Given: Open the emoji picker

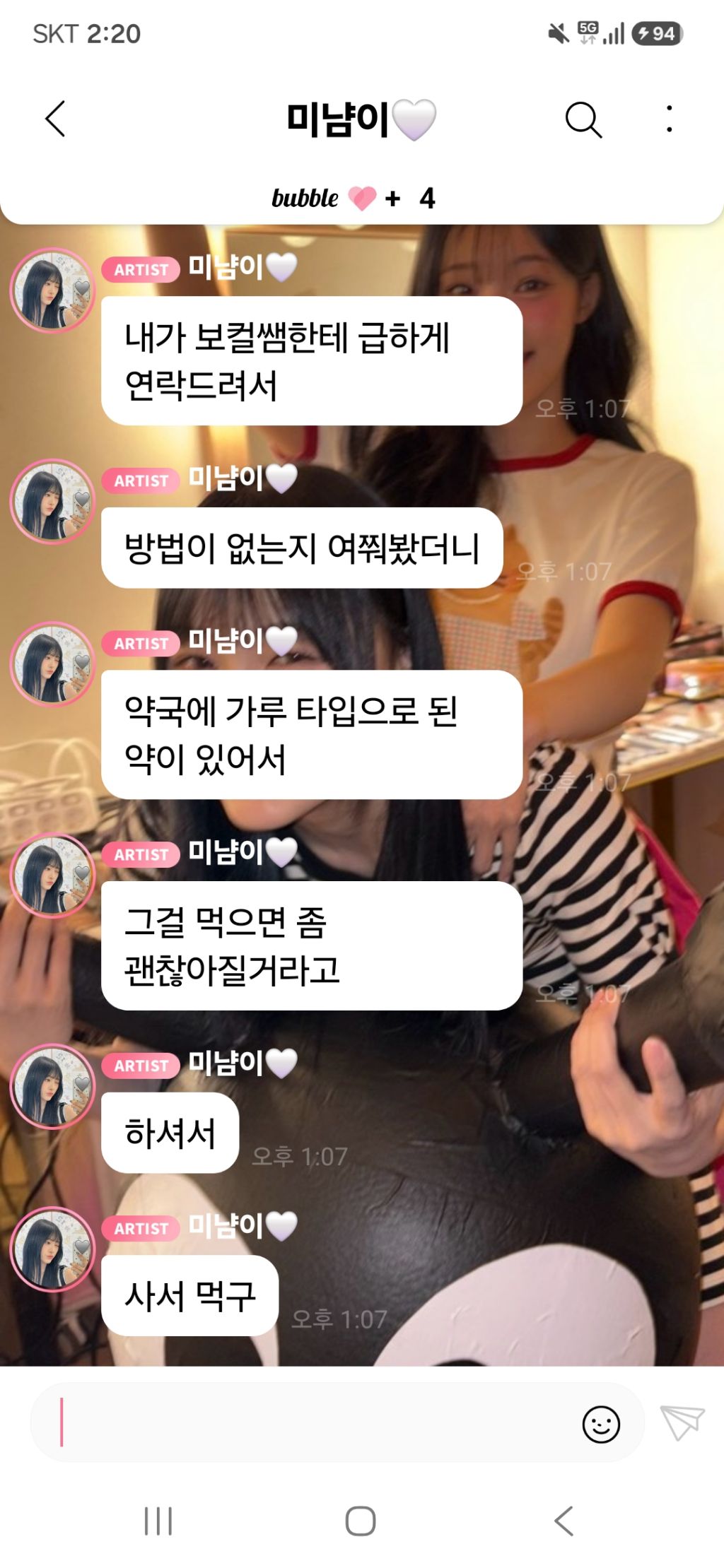Looking at the screenshot, I should pos(601,1424).
